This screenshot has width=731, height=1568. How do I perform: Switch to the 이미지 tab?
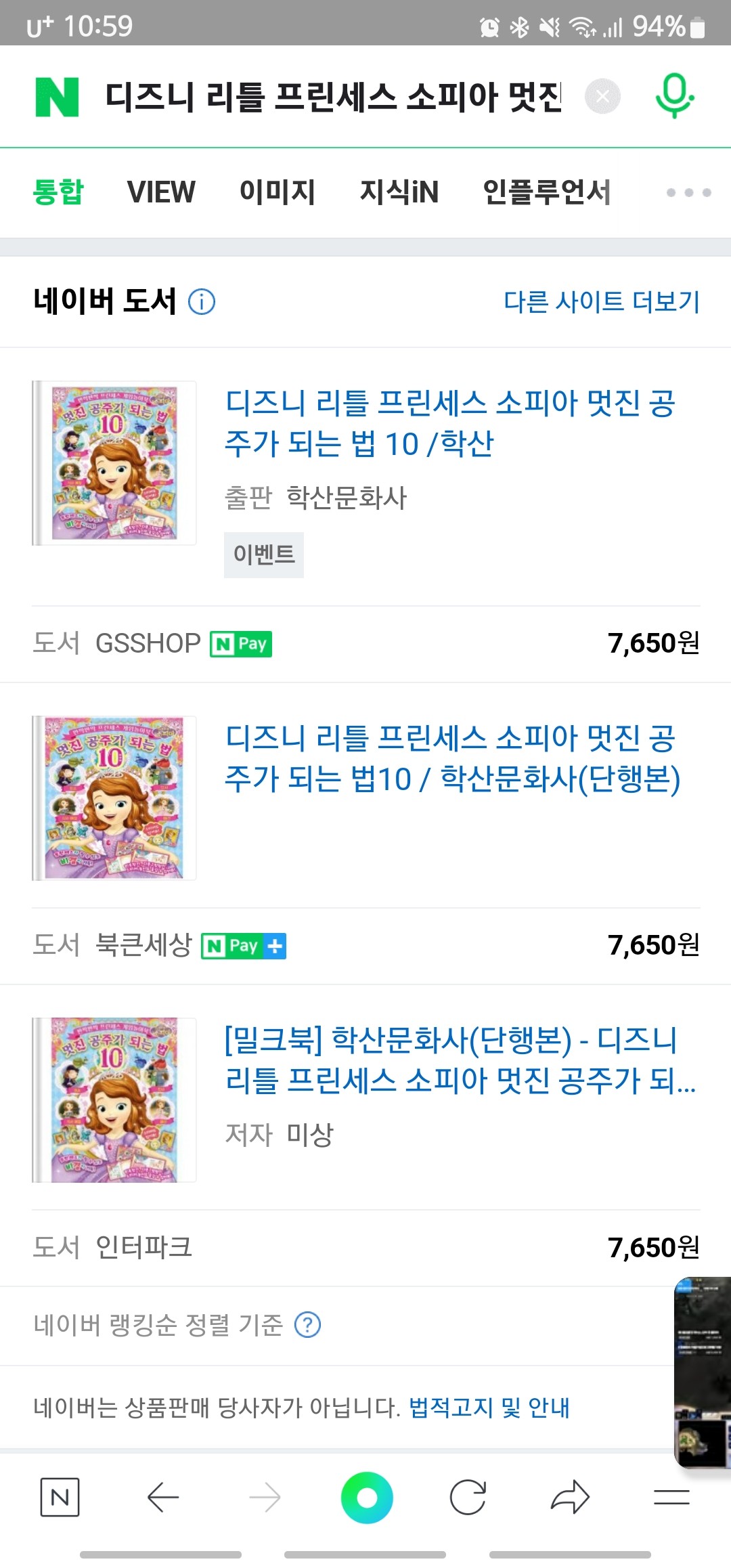(278, 192)
